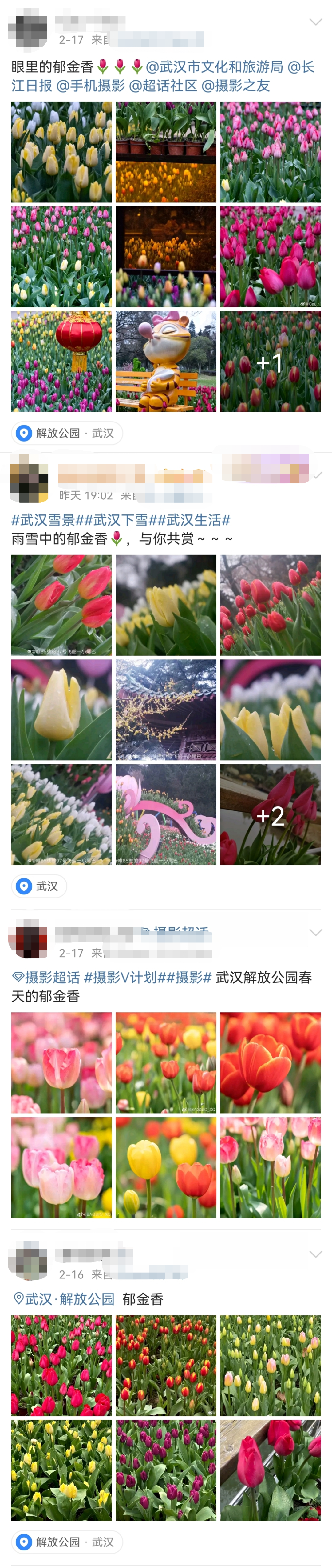The image size is (332, 1568).
Task: Open the 解放公园 · 武汉 location chip under the first post
Action: click(x=67, y=433)
